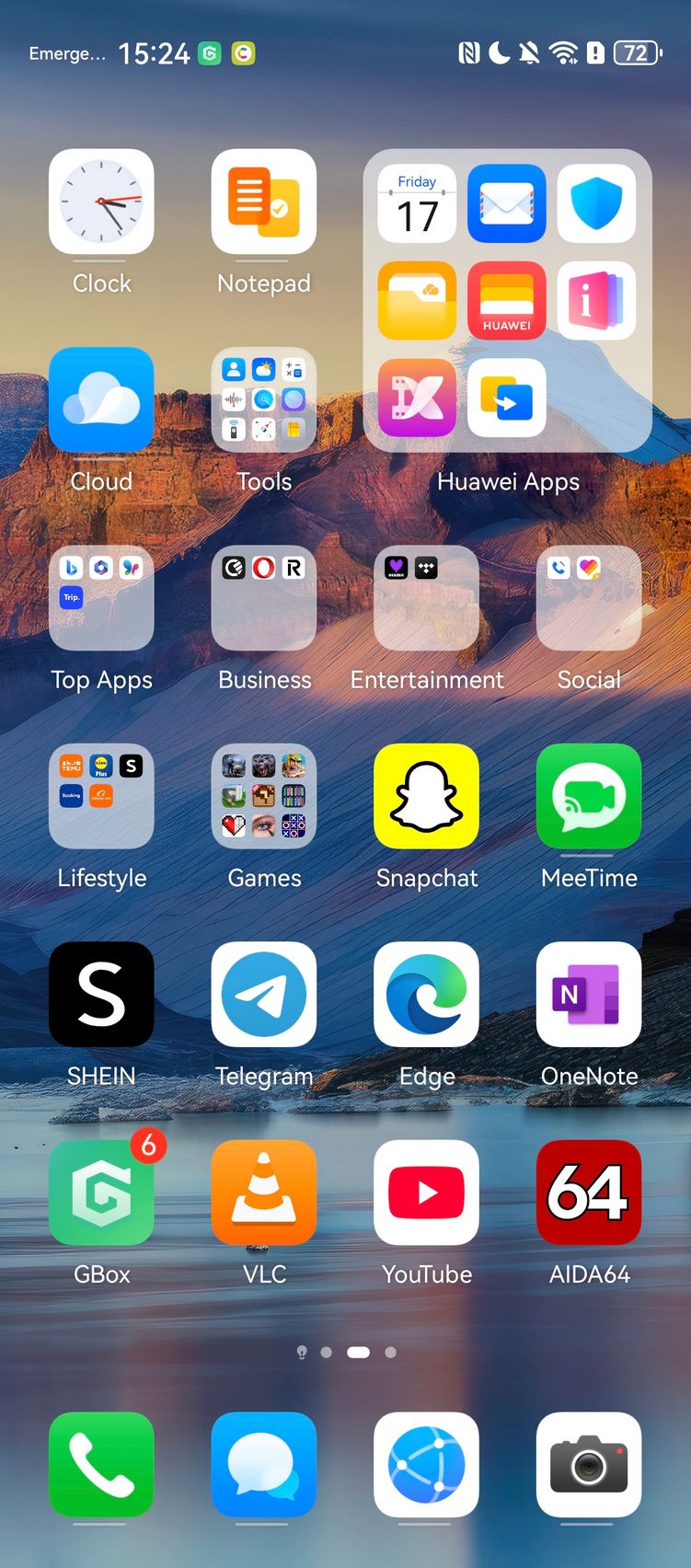Viewport: 691px width, 1568px height.
Task: Open the Camera from the dock
Action: click(x=589, y=1465)
